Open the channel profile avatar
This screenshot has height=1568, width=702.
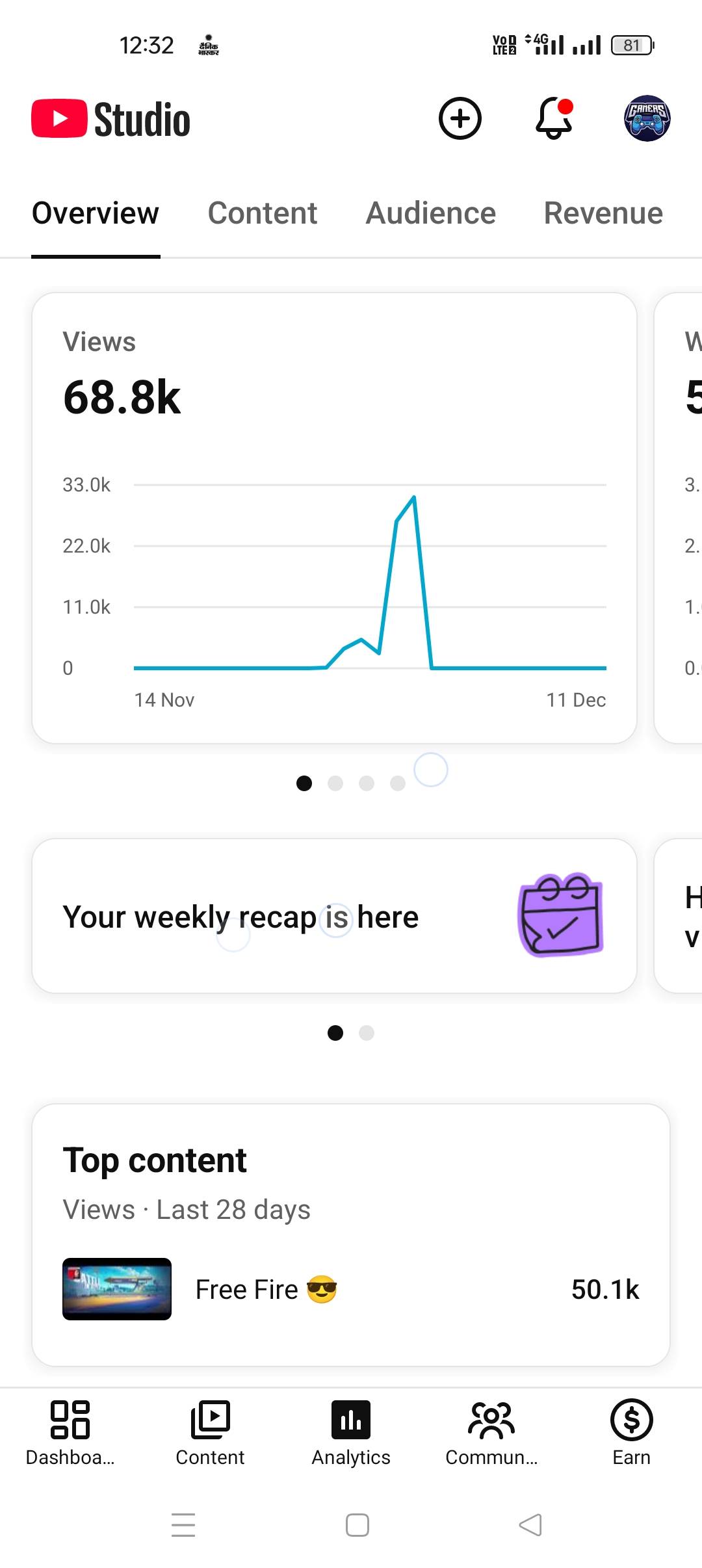tap(647, 119)
